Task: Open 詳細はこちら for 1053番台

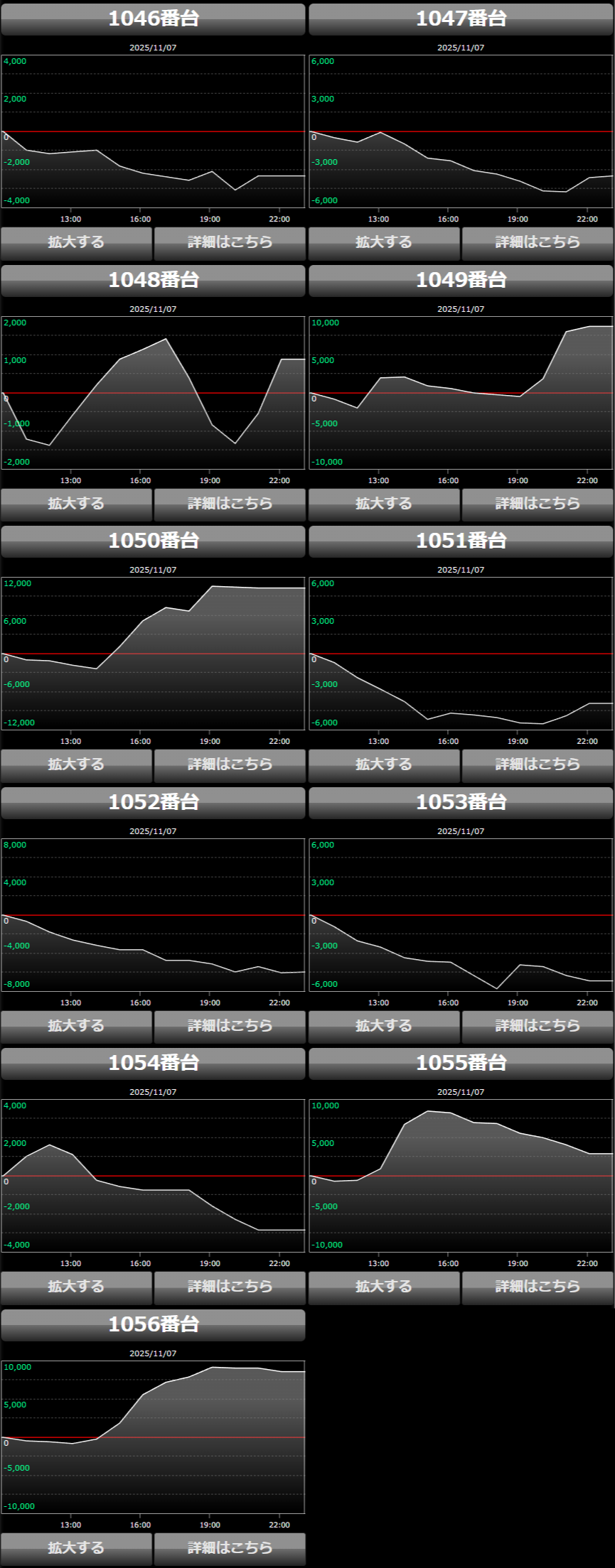Action: [x=538, y=1026]
